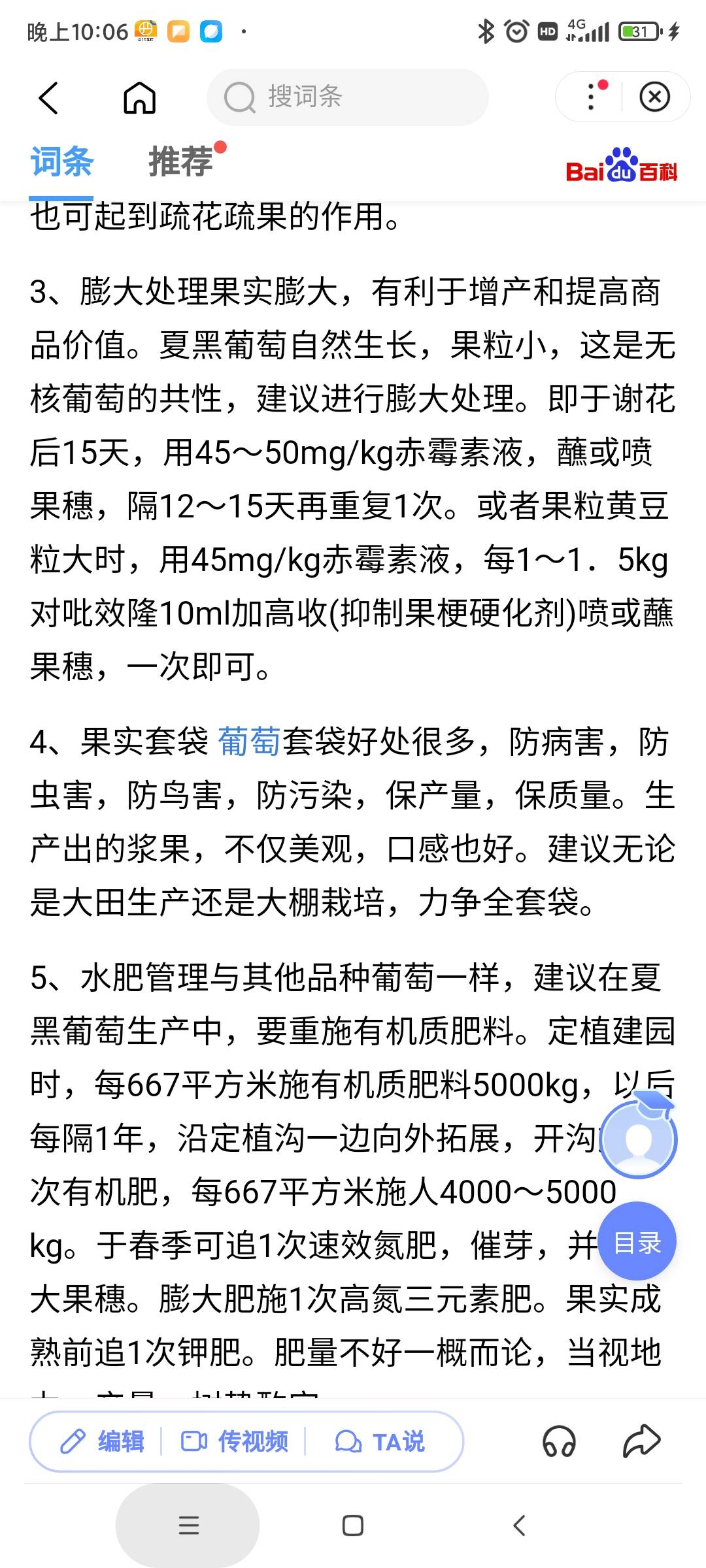Share this entry with the arrow icon
The width and height of the screenshot is (706, 1568).
click(x=641, y=1441)
